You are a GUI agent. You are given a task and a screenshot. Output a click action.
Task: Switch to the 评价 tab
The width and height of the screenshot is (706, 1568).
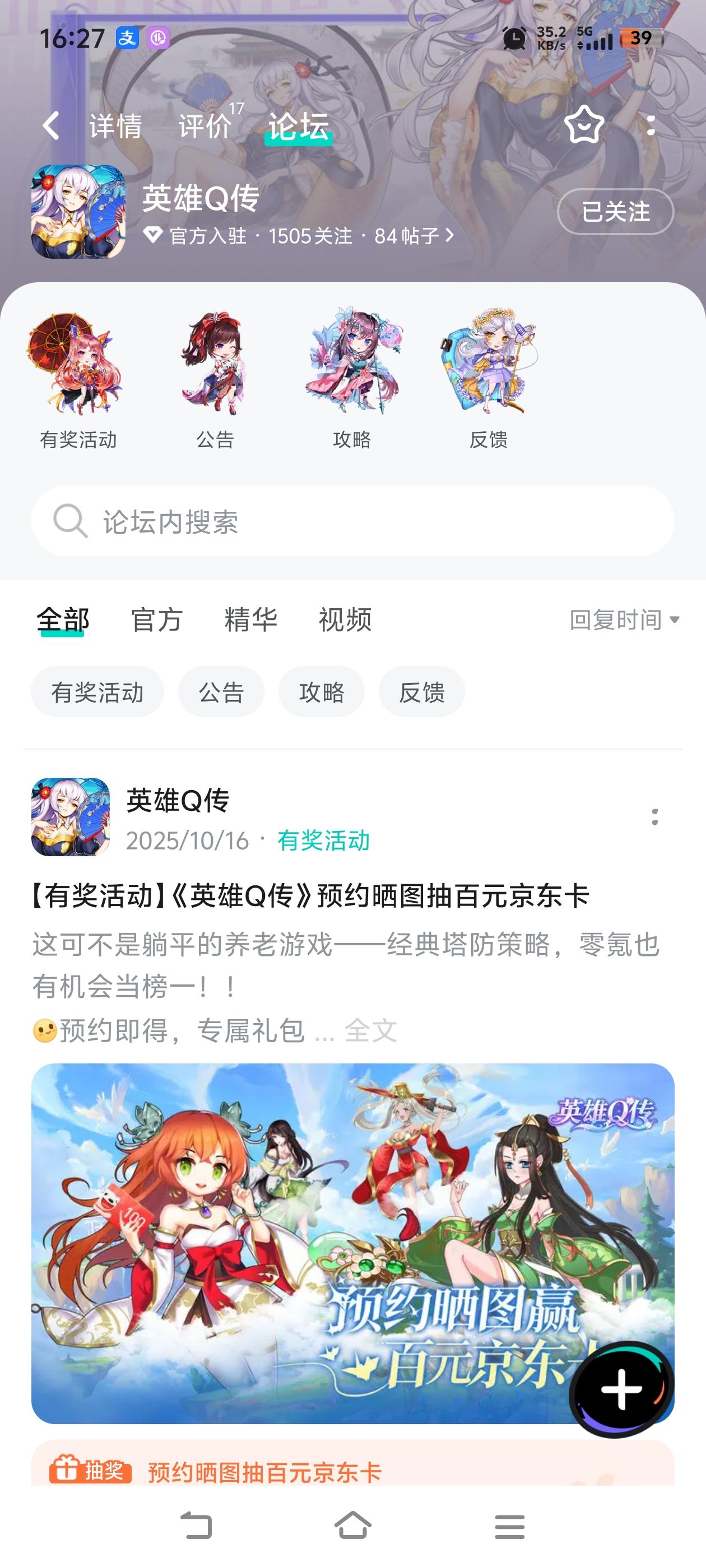pyautogui.click(x=205, y=127)
